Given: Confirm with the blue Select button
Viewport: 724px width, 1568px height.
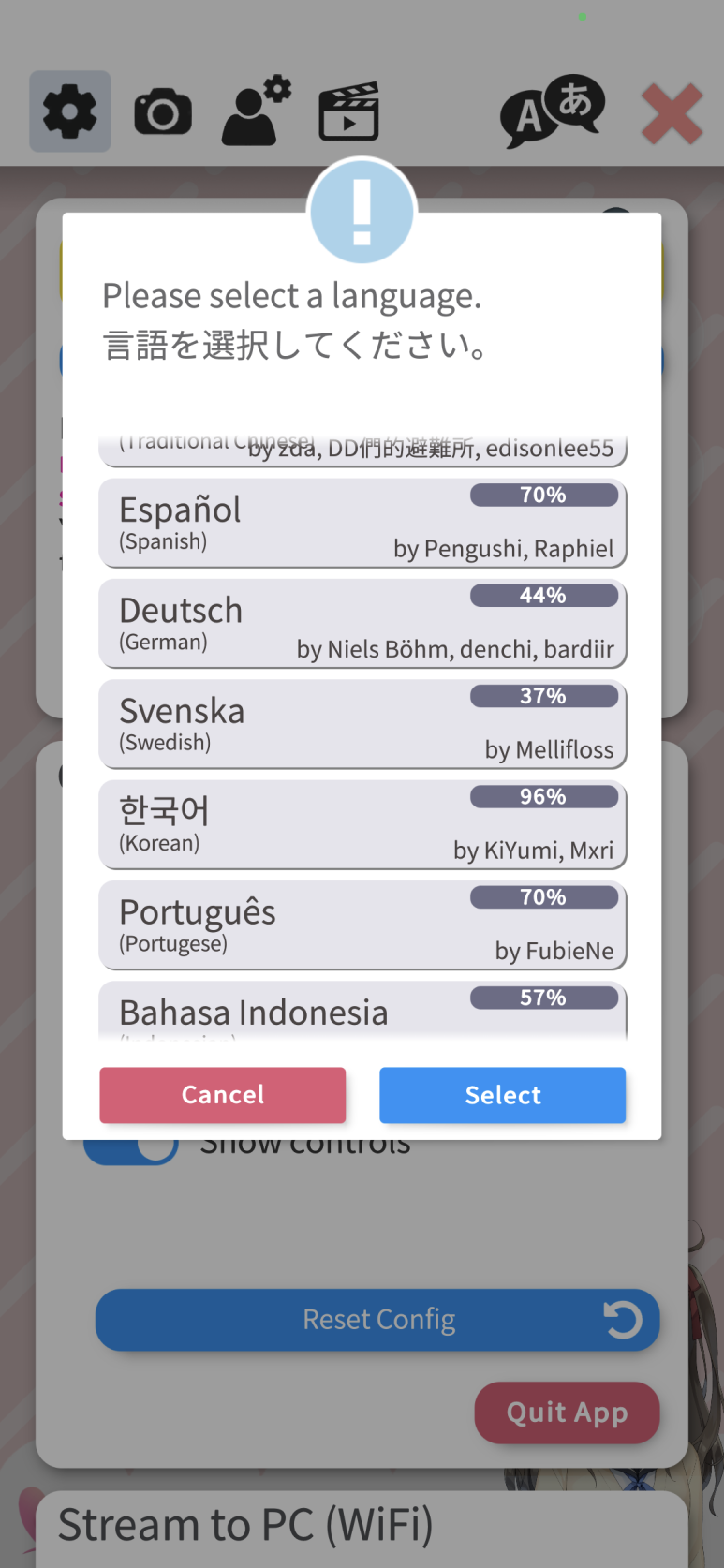Looking at the screenshot, I should tap(502, 1095).
